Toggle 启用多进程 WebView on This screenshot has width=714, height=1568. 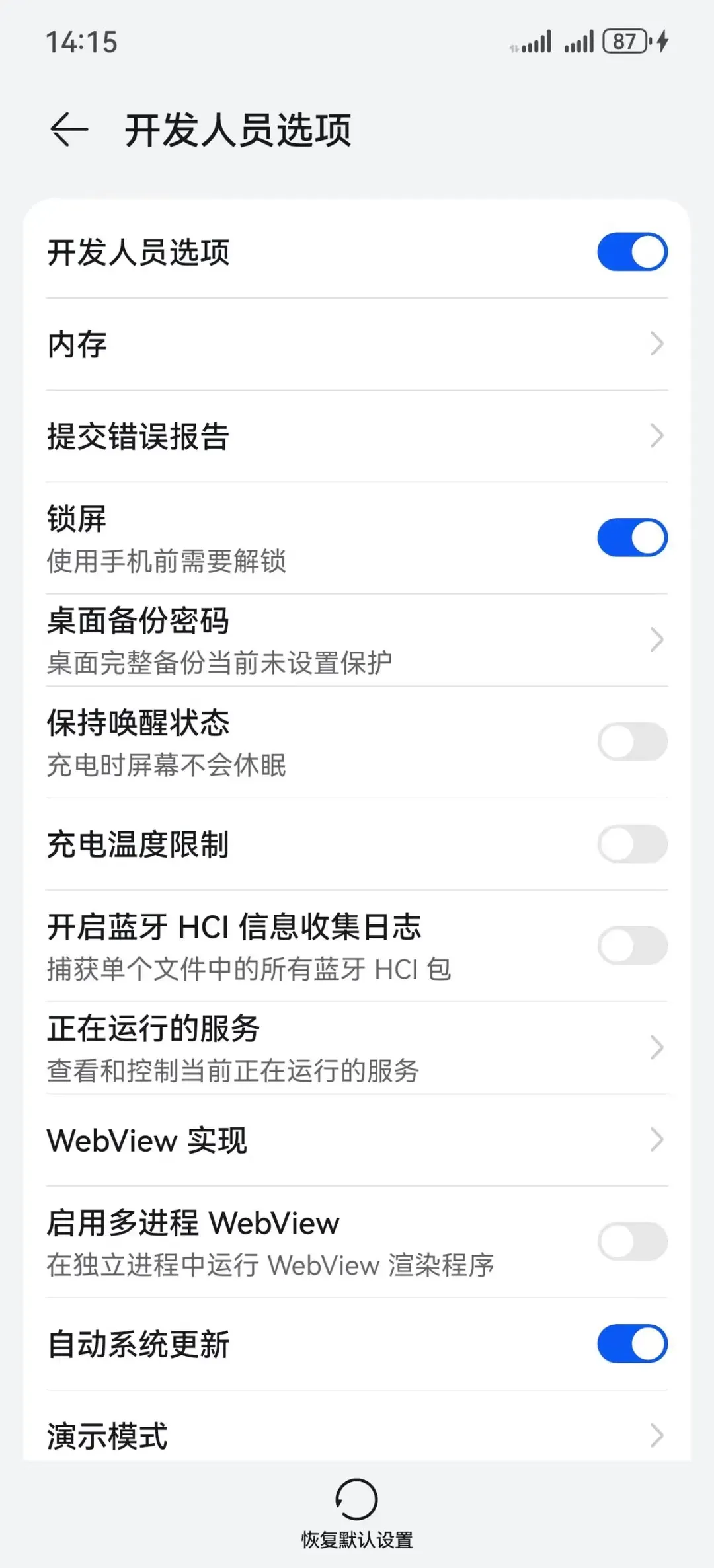[632, 1242]
